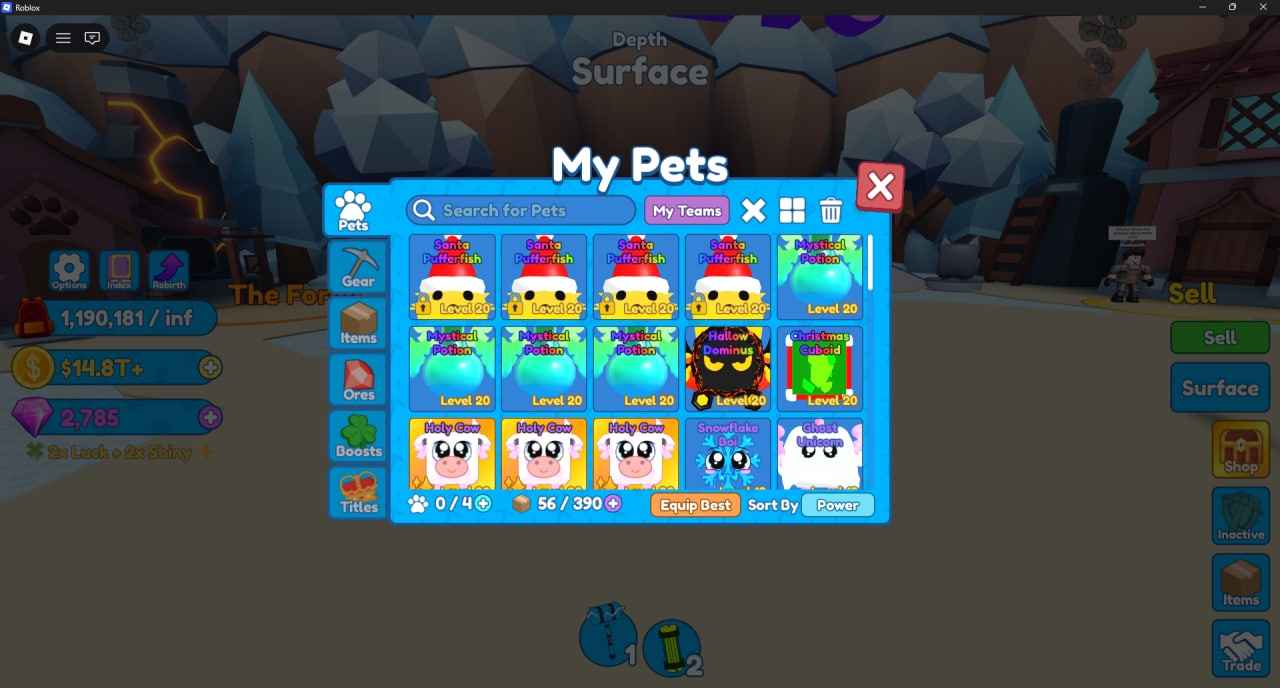1280x688 pixels.
Task: Tap the Equip Best button
Action: tap(695, 505)
